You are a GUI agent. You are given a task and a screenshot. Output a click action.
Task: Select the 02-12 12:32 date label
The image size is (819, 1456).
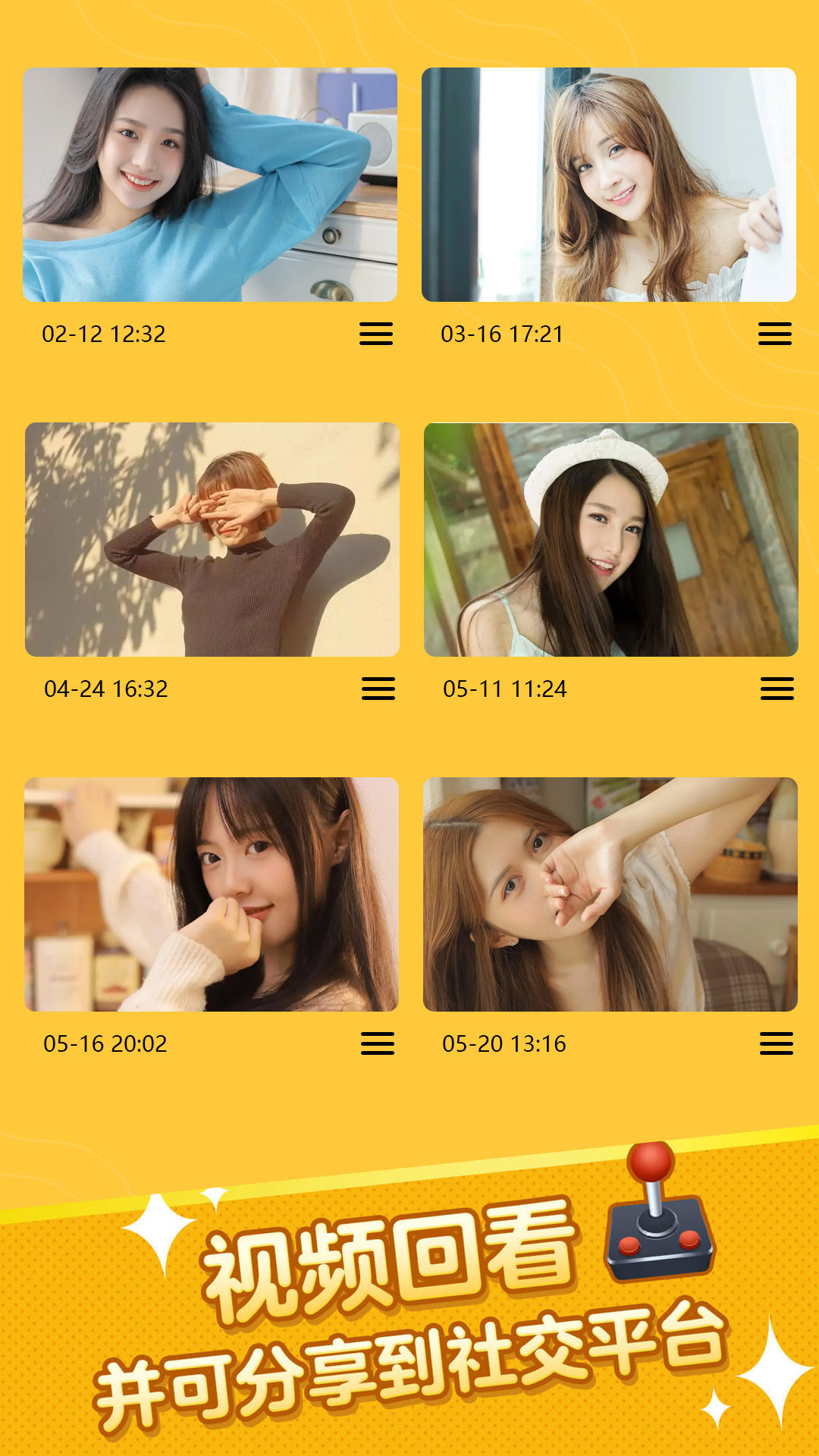(x=104, y=332)
